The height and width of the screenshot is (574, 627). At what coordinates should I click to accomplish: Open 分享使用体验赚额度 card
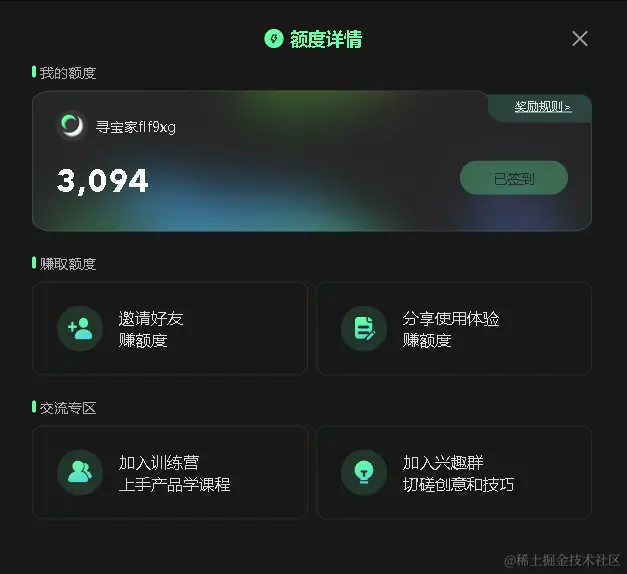[453, 329]
